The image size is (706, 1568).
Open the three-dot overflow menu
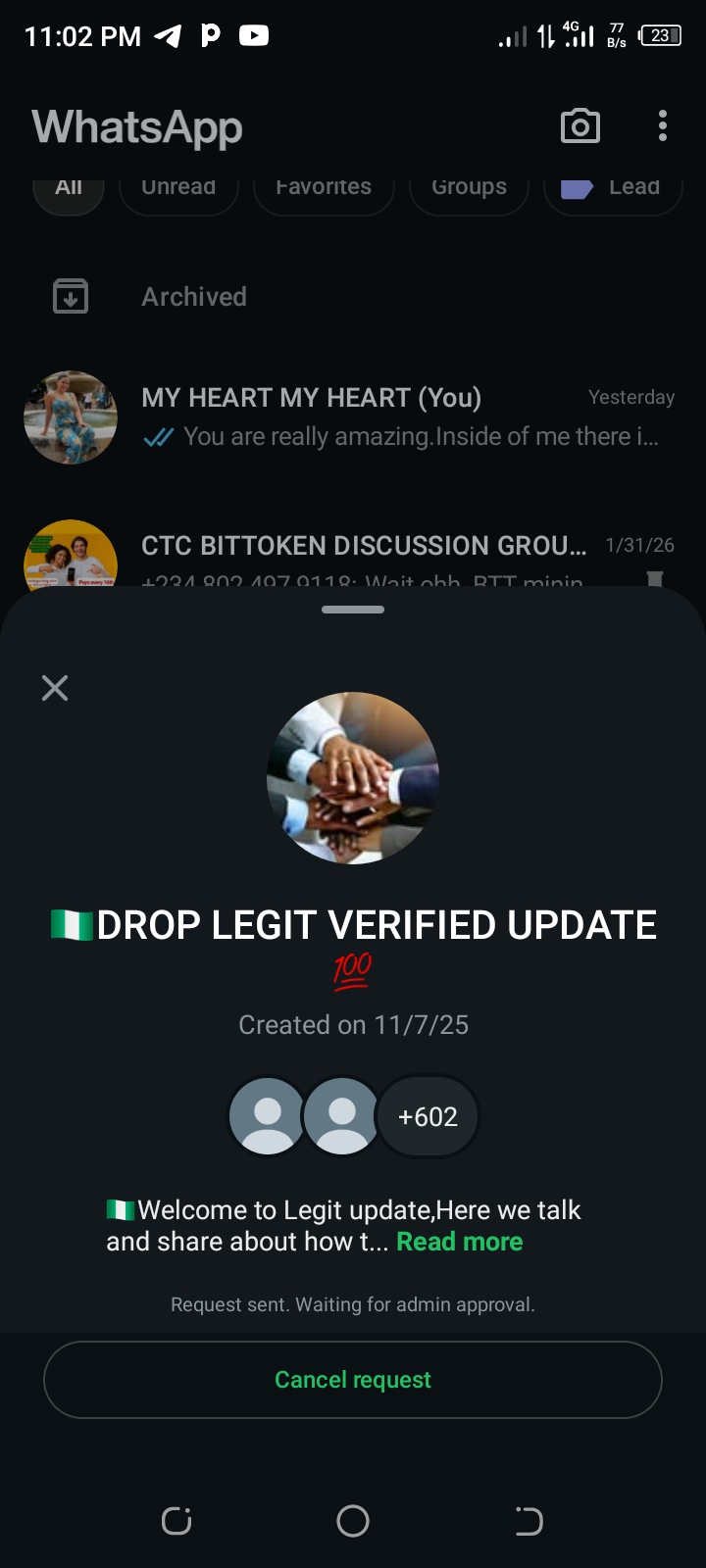tap(663, 126)
